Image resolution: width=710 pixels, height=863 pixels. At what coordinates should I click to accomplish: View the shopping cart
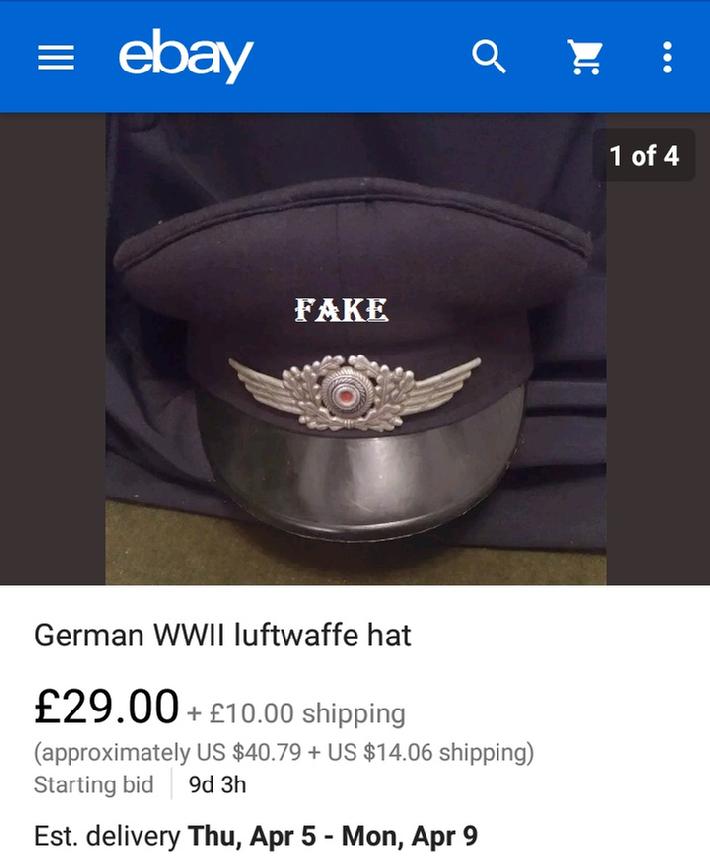point(585,58)
